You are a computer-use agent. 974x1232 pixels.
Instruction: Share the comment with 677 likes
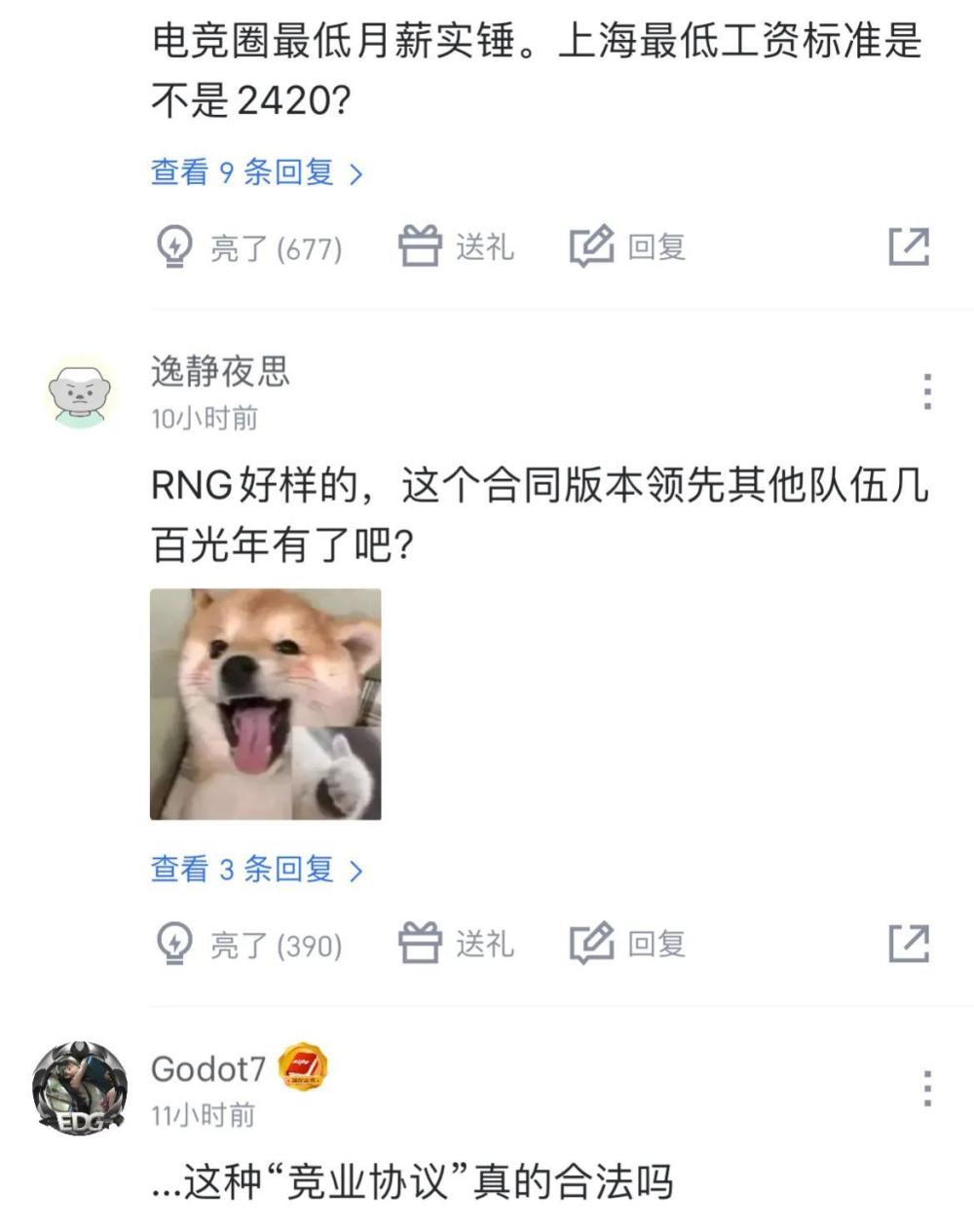click(909, 247)
